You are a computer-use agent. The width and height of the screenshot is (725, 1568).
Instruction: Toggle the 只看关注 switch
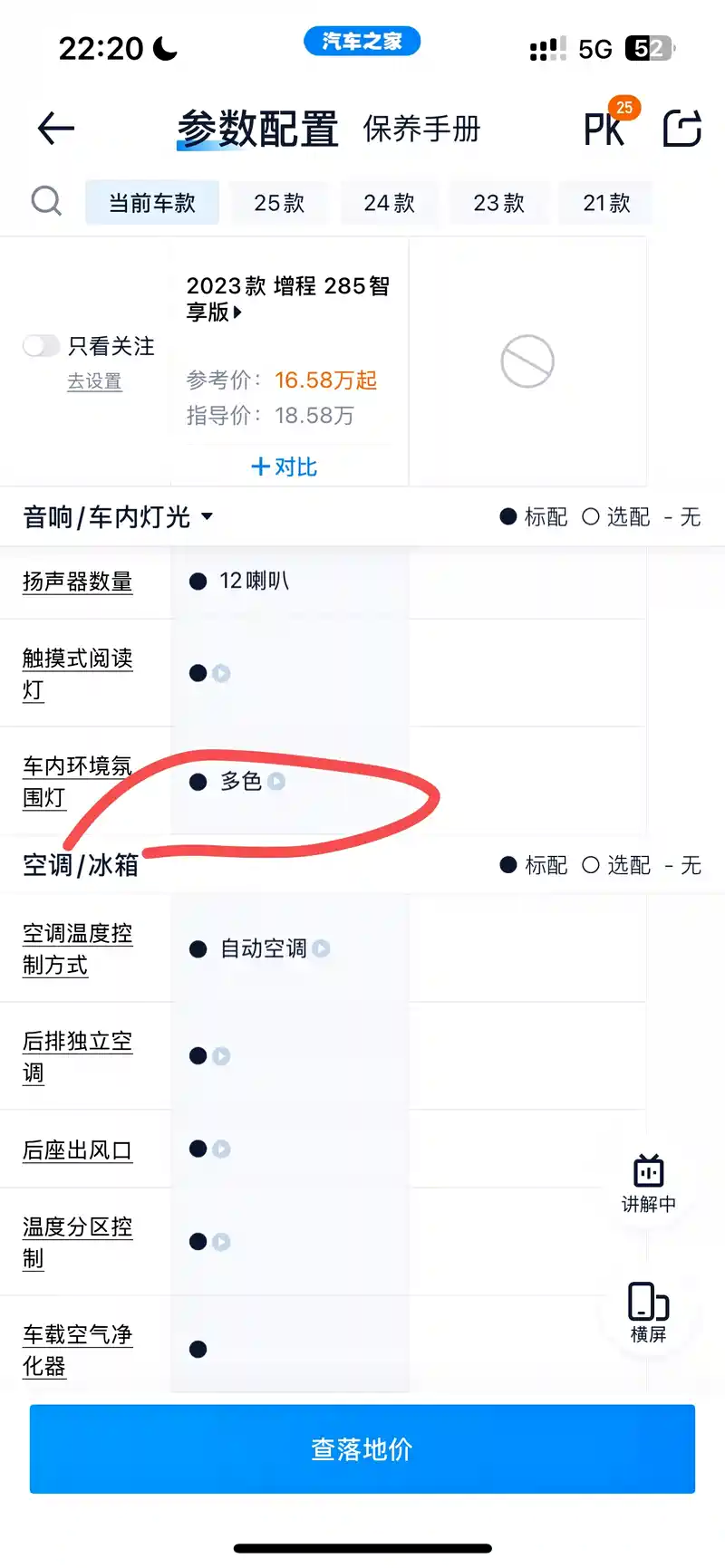(x=41, y=346)
